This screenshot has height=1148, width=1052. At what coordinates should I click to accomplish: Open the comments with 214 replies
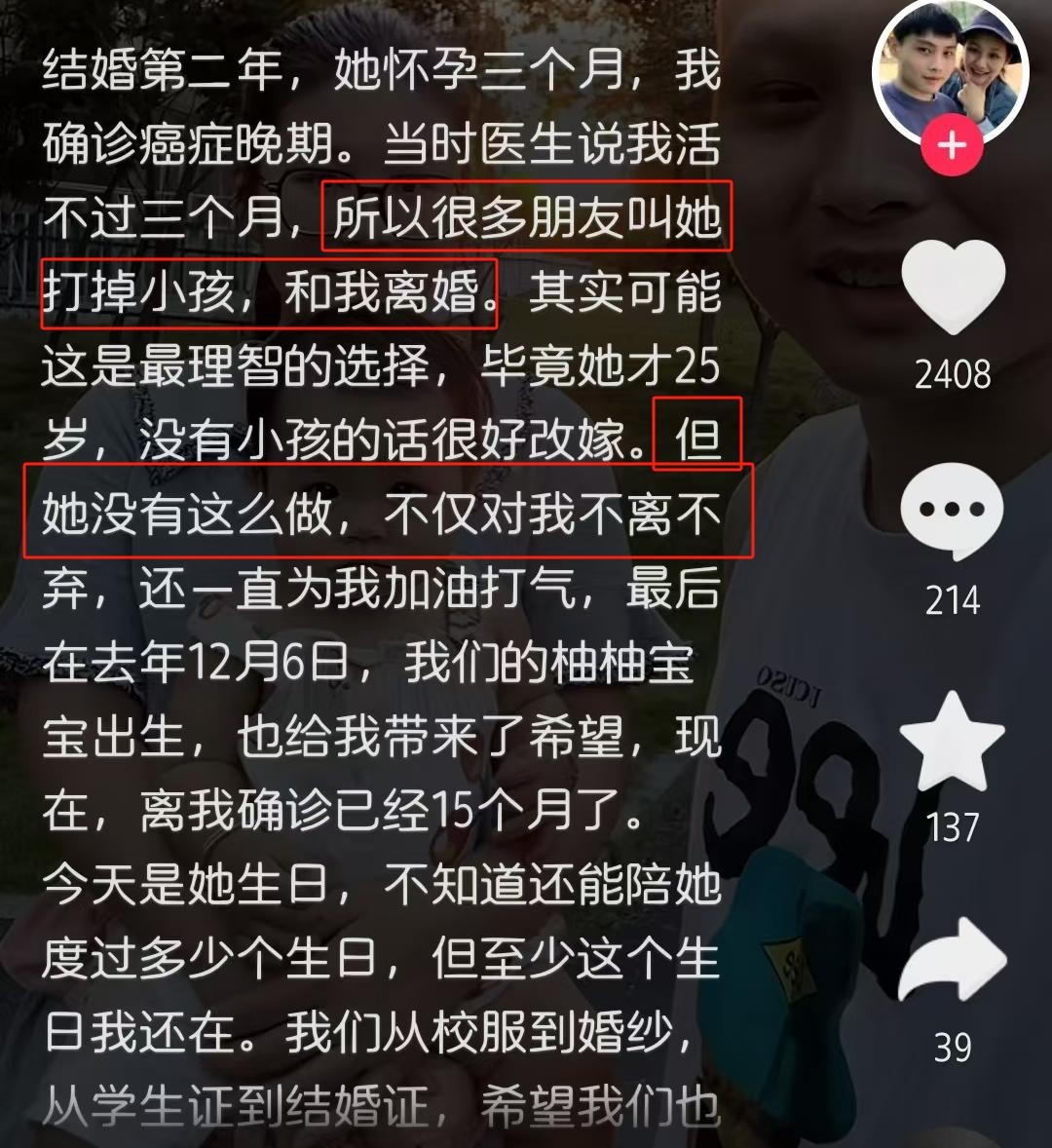coord(952,511)
